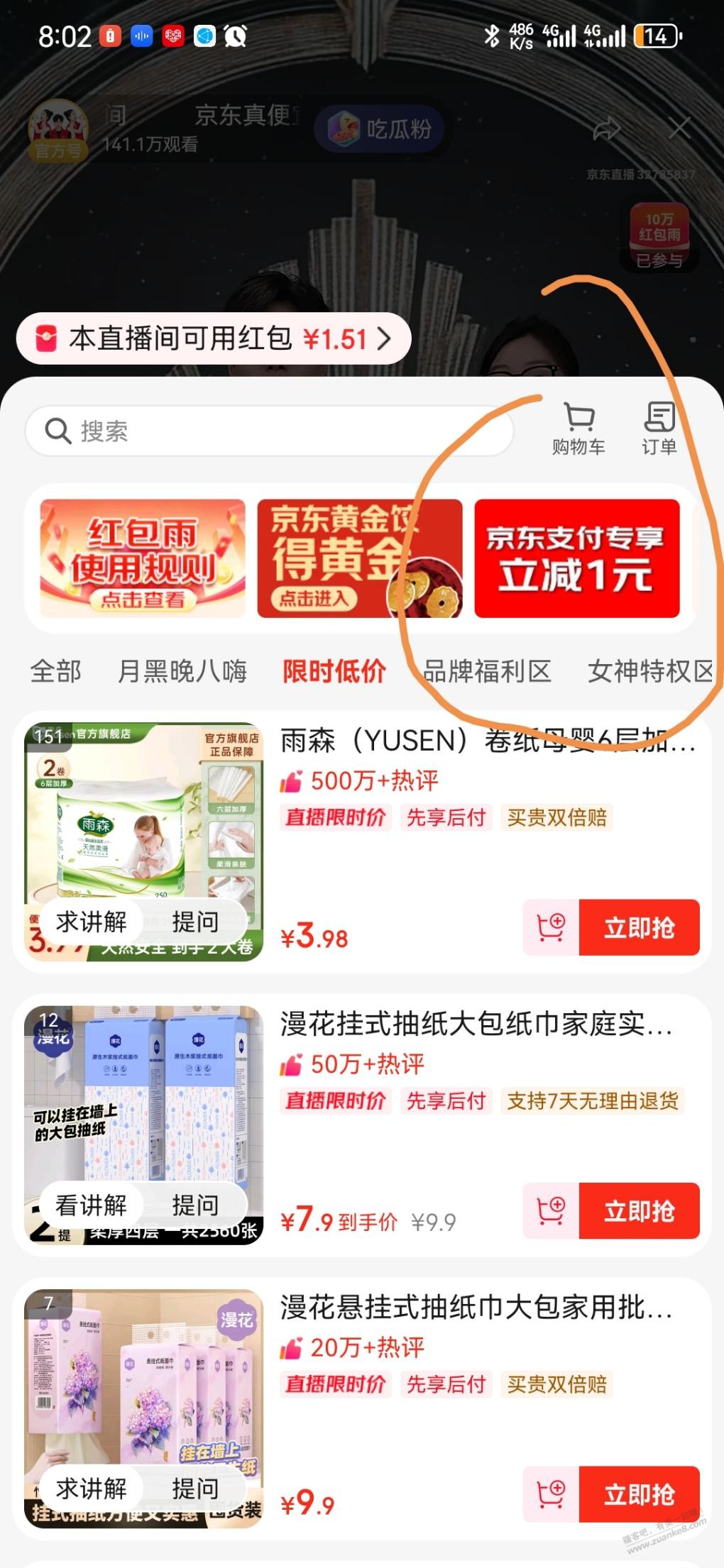Screen dimensions: 724x1568
Task: Switch to the 月黑晚八嗨 tab
Action: 182,671
